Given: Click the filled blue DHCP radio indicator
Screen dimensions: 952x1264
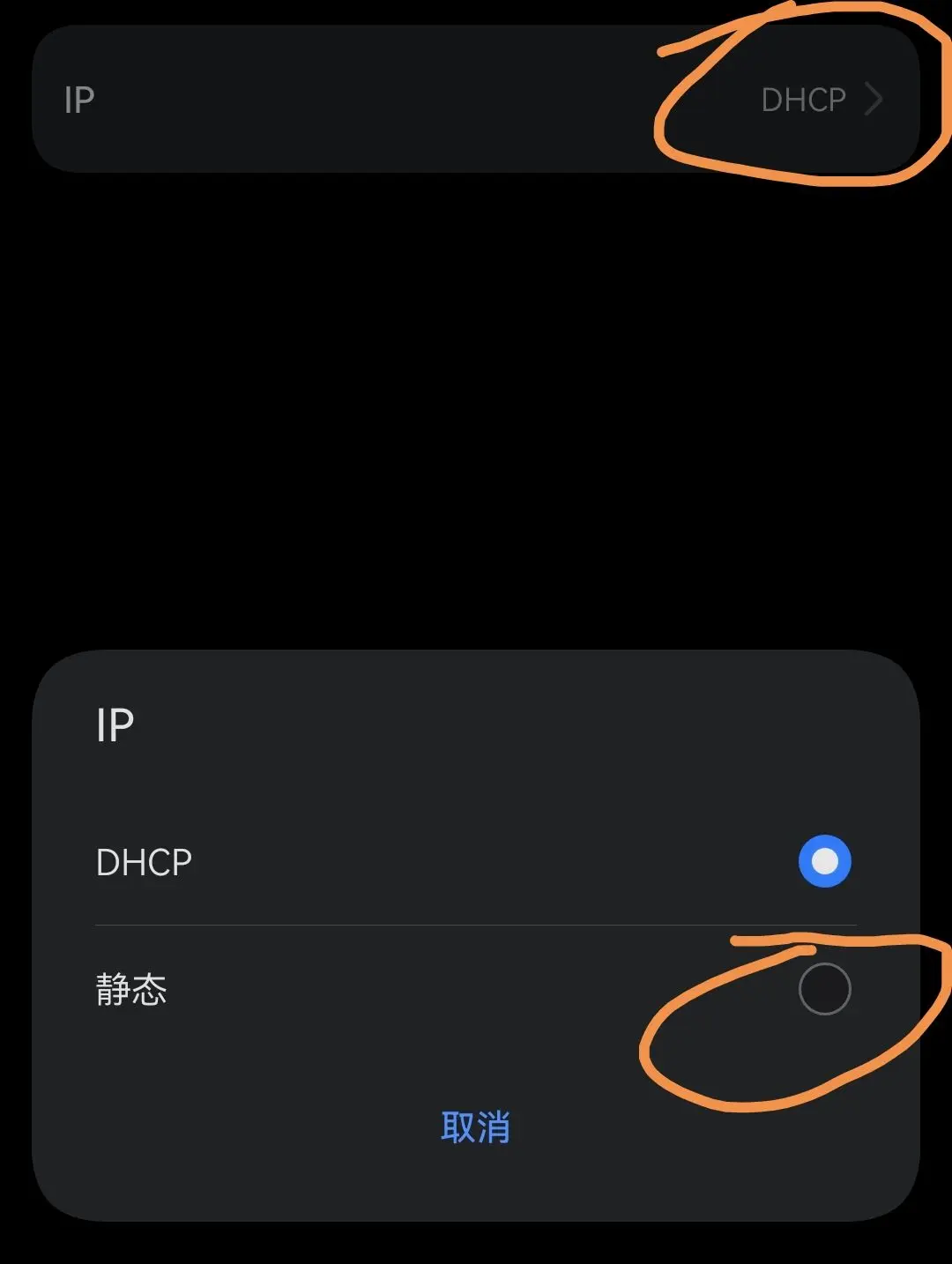Looking at the screenshot, I should [824, 860].
